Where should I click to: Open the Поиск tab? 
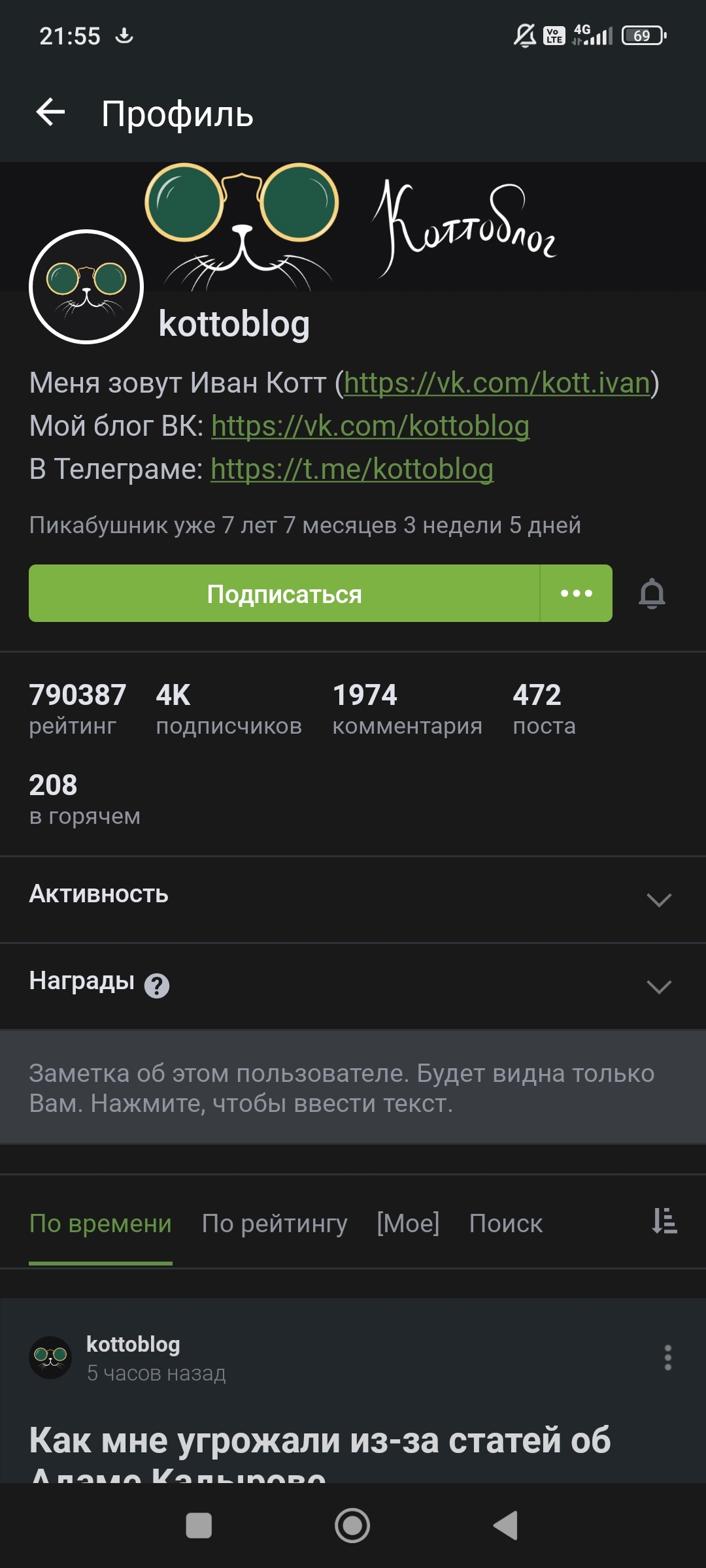point(505,1223)
